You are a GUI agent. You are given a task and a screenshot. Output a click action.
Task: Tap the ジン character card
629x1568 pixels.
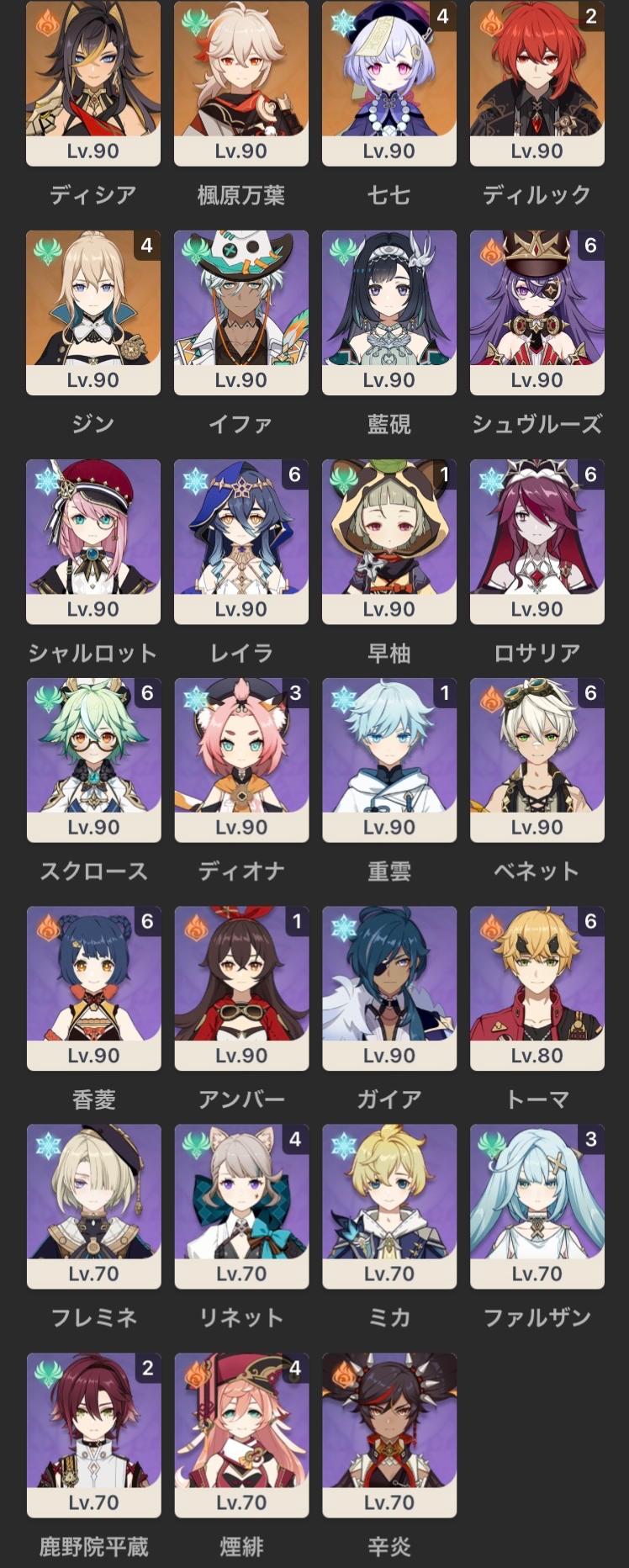(92, 311)
